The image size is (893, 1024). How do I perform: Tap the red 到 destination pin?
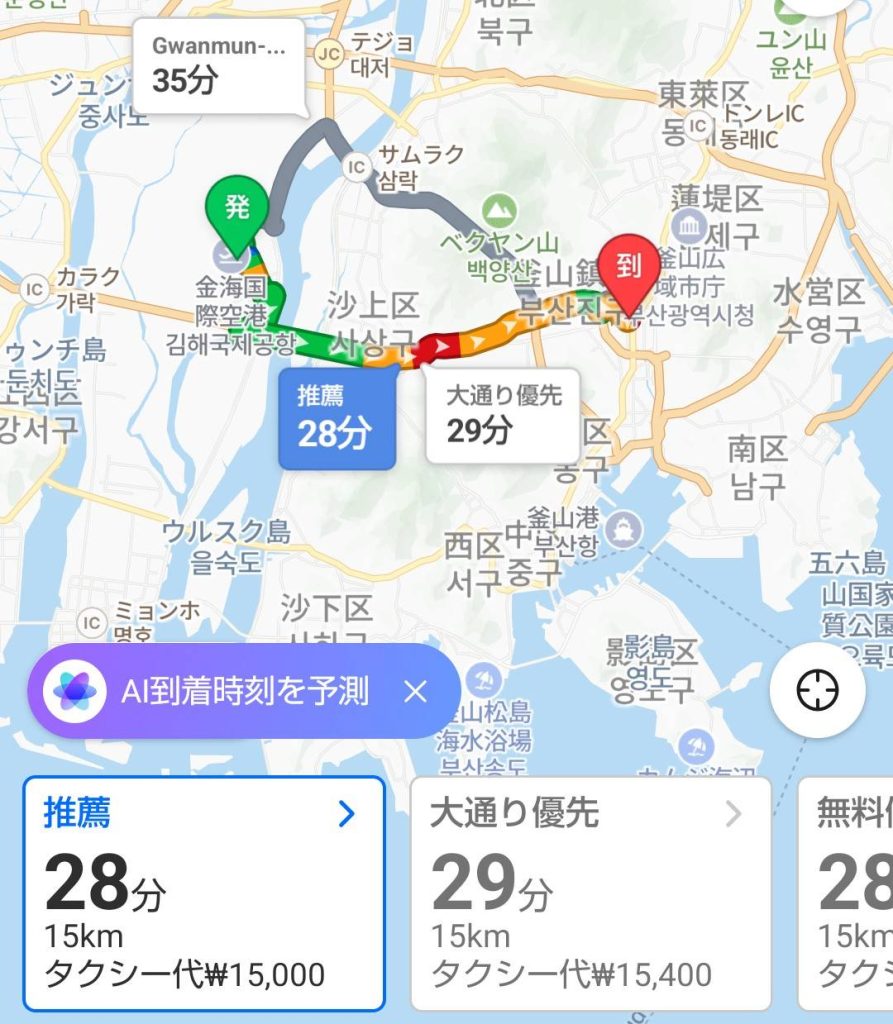coord(627,268)
